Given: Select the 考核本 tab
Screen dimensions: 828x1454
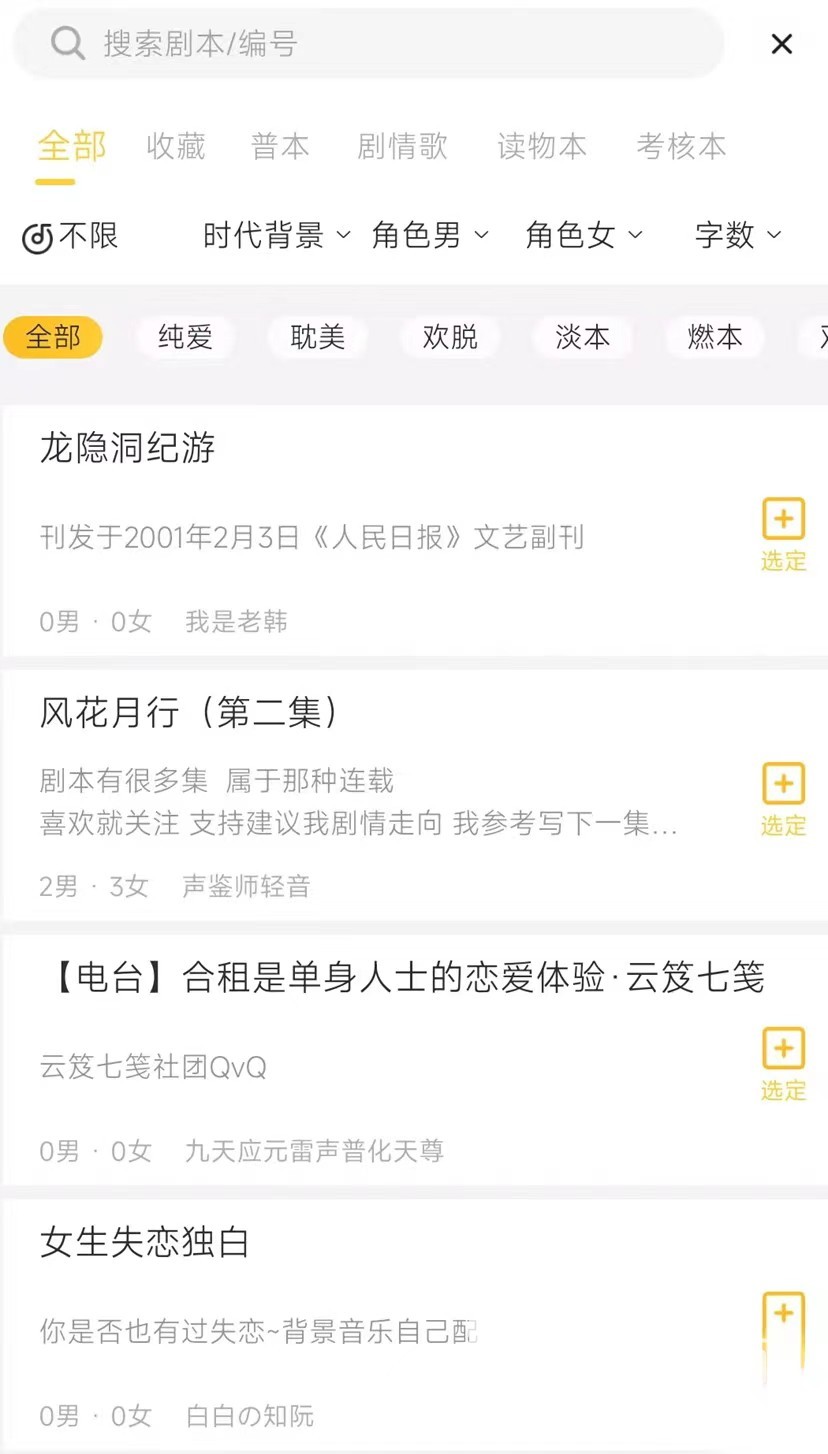Looking at the screenshot, I should 681,147.
